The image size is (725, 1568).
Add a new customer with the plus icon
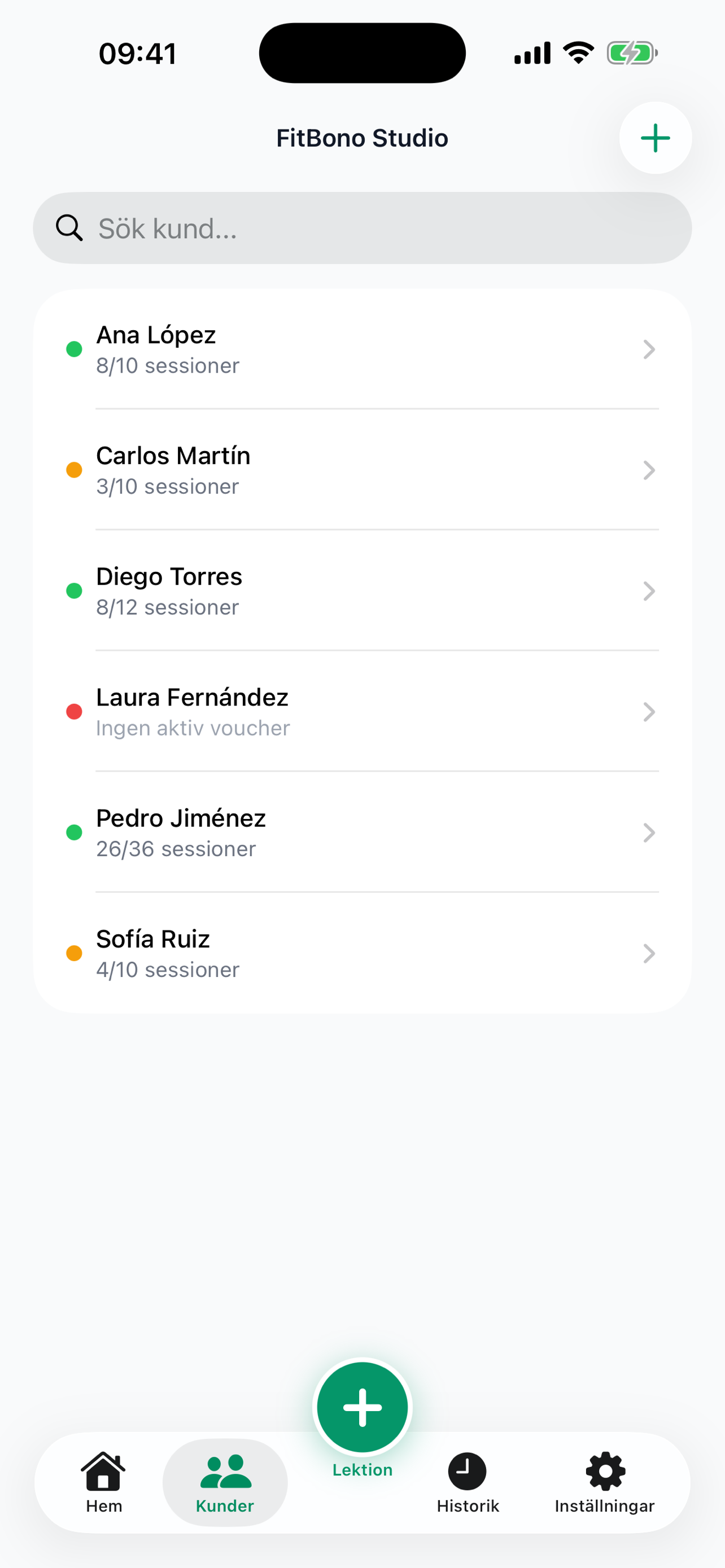tap(655, 138)
